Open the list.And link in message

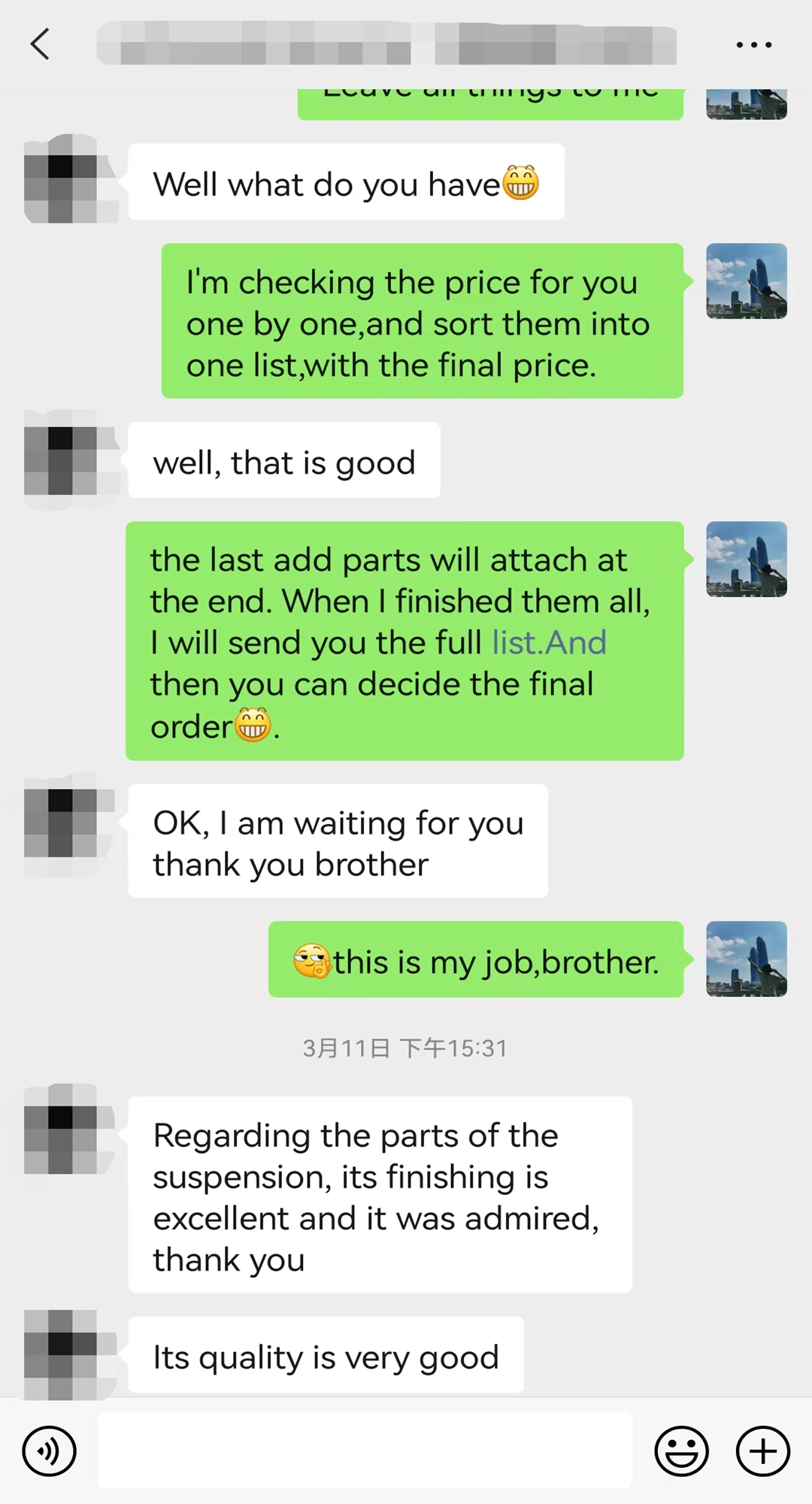coord(549,643)
